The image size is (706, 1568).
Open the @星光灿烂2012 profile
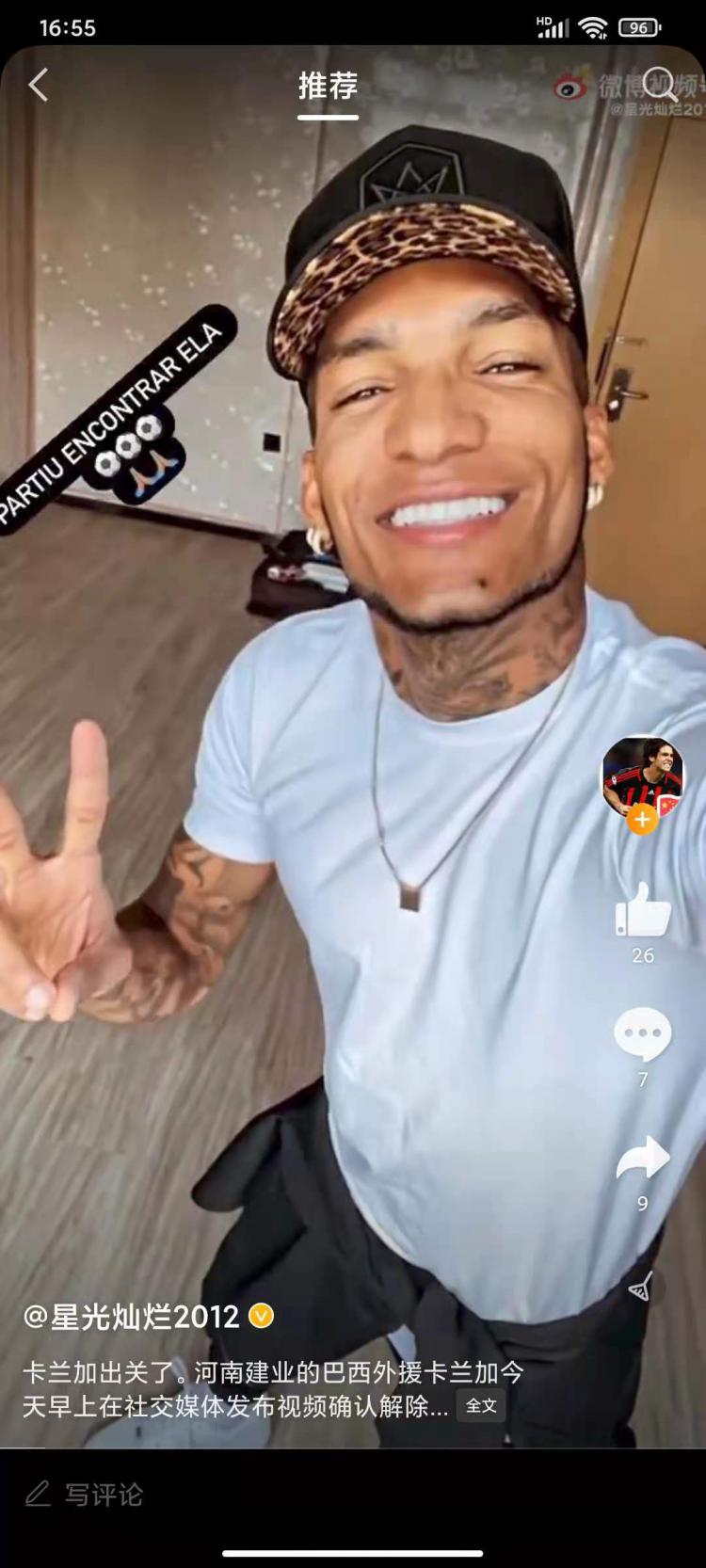[x=132, y=1317]
